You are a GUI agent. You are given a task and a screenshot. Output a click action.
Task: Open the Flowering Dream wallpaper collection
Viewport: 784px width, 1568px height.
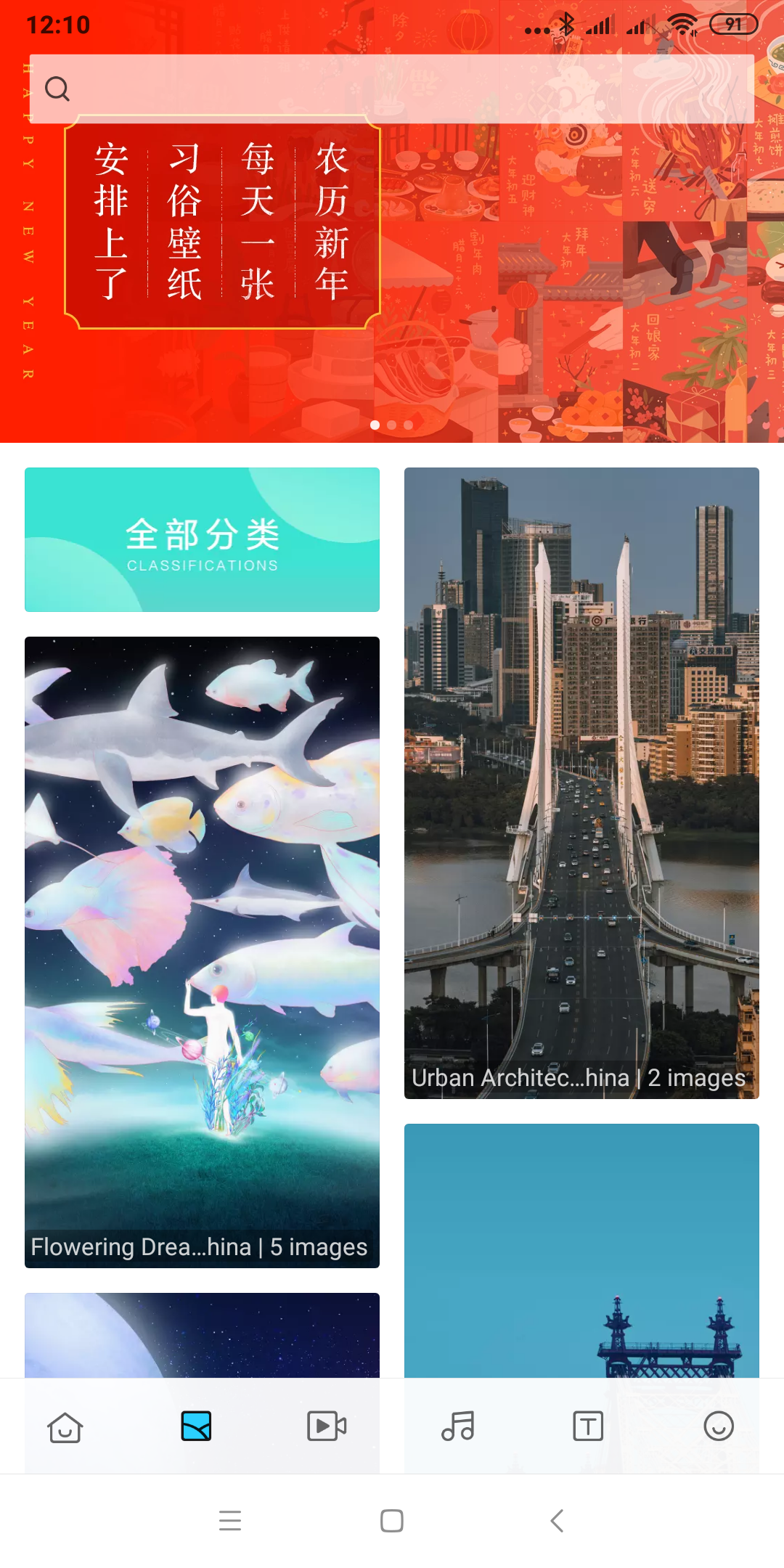pyautogui.click(x=202, y=952)
